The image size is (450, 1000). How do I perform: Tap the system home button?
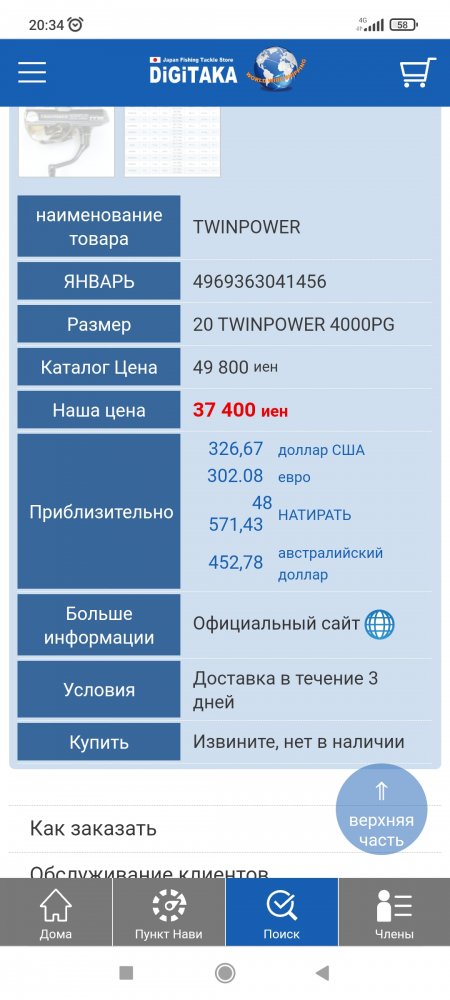(225, 973)
